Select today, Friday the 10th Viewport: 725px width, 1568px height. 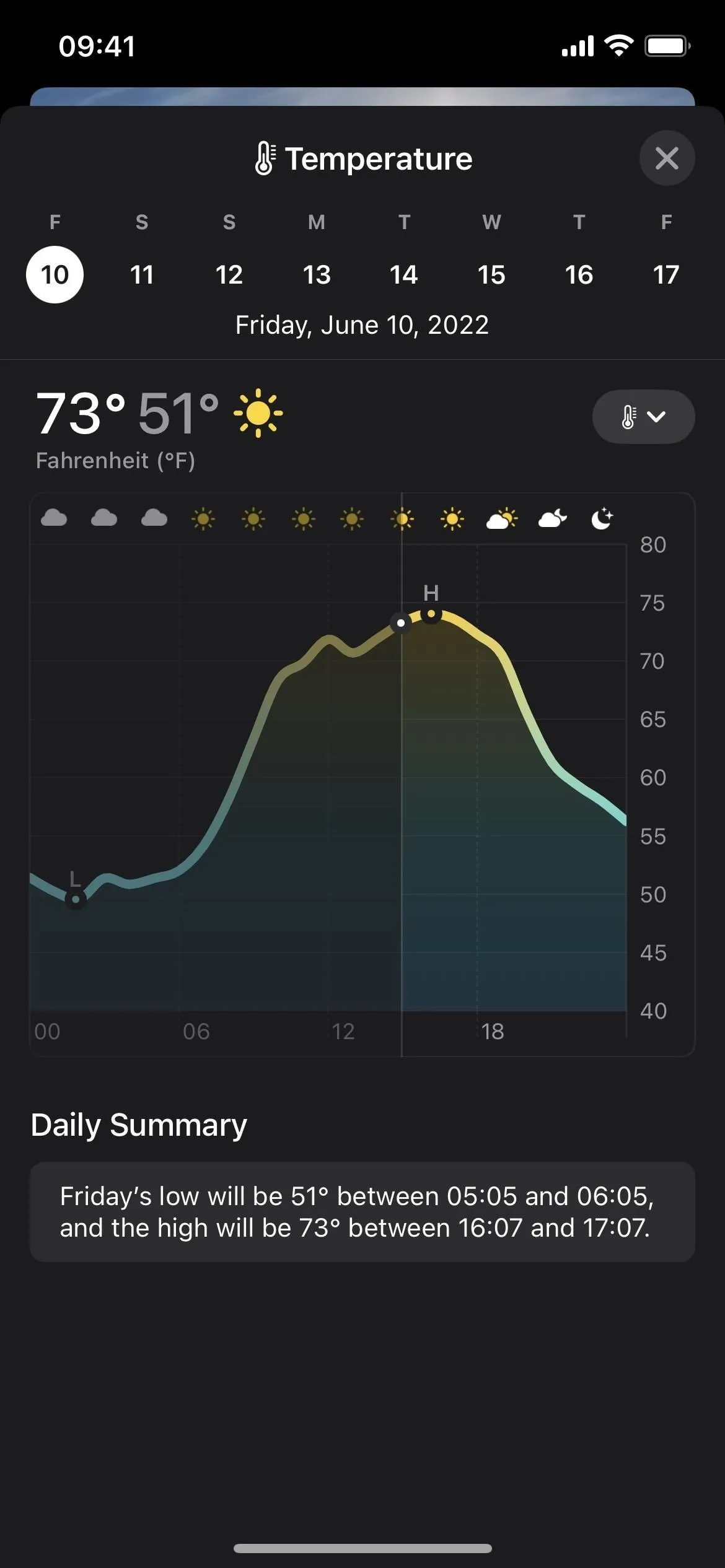click(x=55, y=274)
